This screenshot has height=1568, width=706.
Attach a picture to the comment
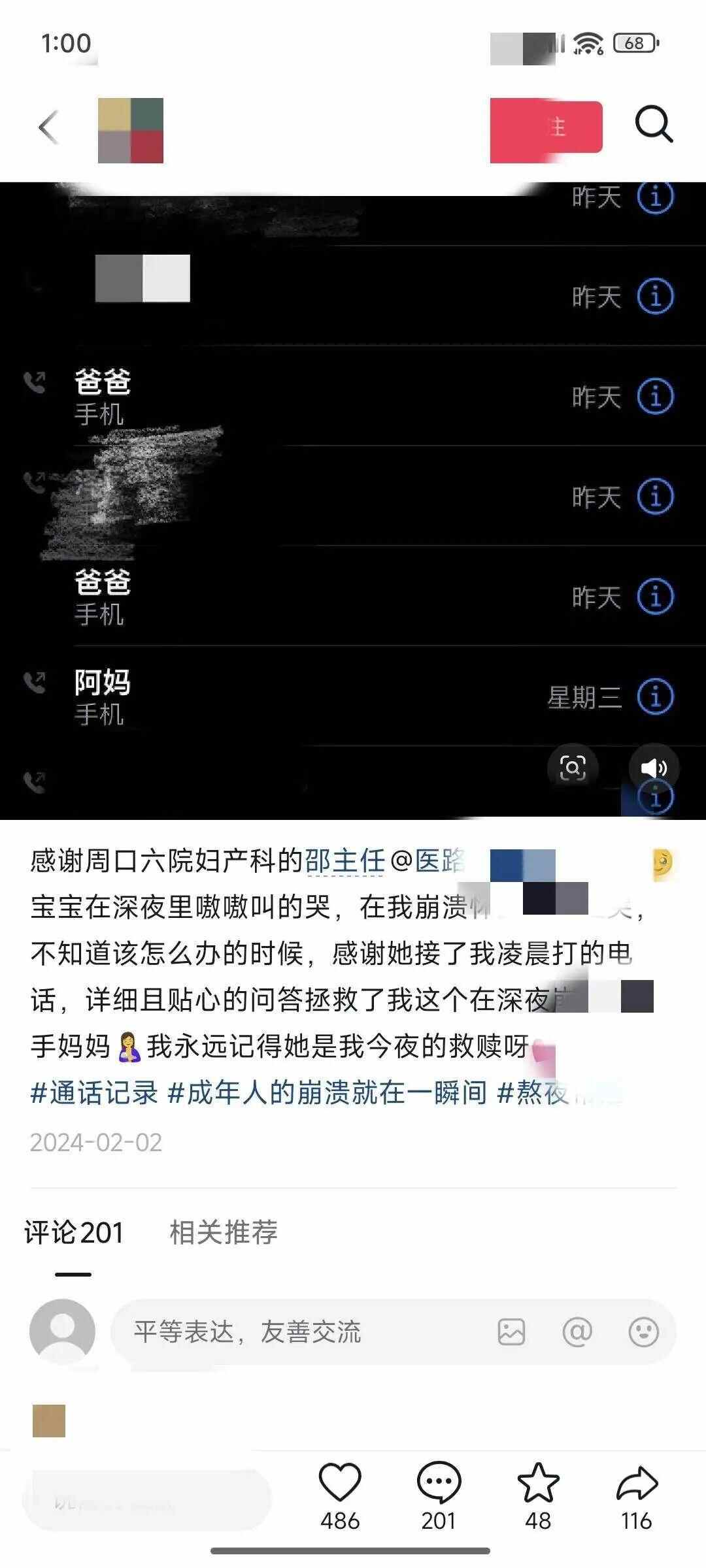(x=511, y=1331)
